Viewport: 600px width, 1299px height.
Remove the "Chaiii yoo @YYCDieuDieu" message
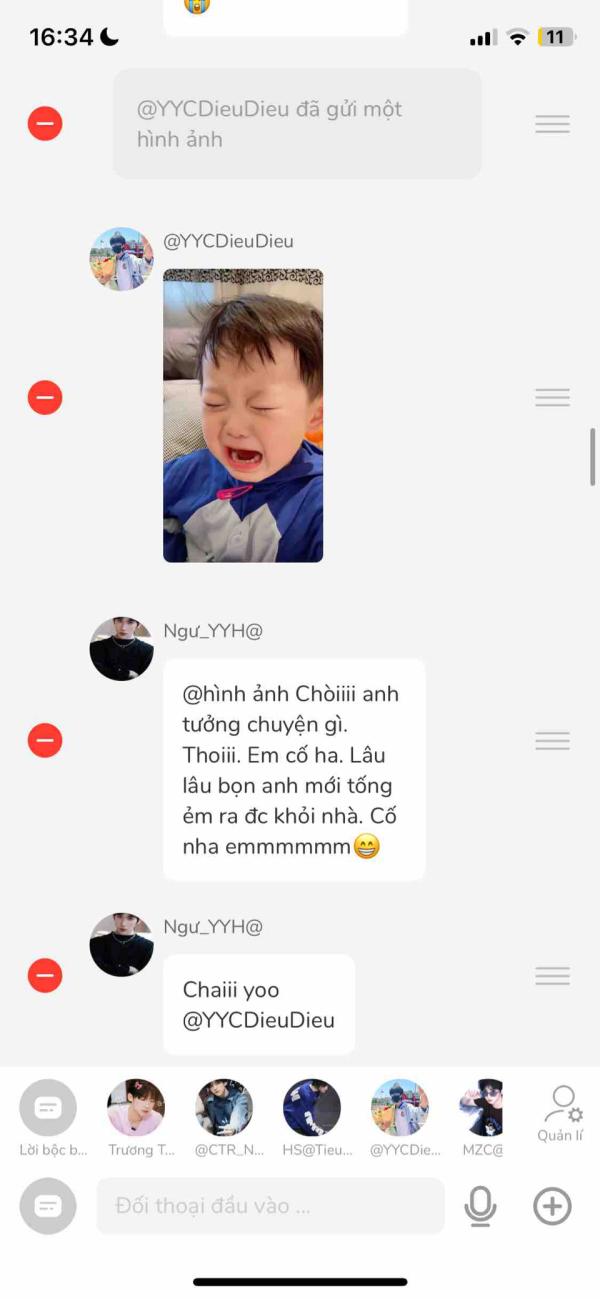click(45, 975)
